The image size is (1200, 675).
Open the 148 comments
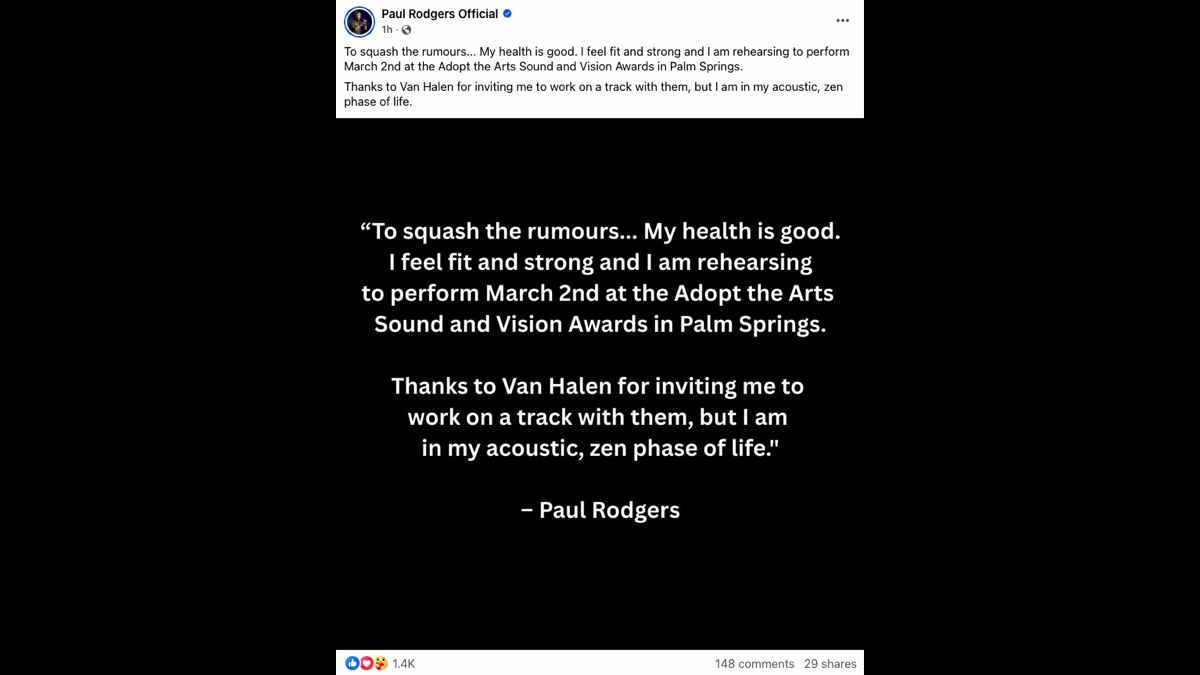[754, 663]
